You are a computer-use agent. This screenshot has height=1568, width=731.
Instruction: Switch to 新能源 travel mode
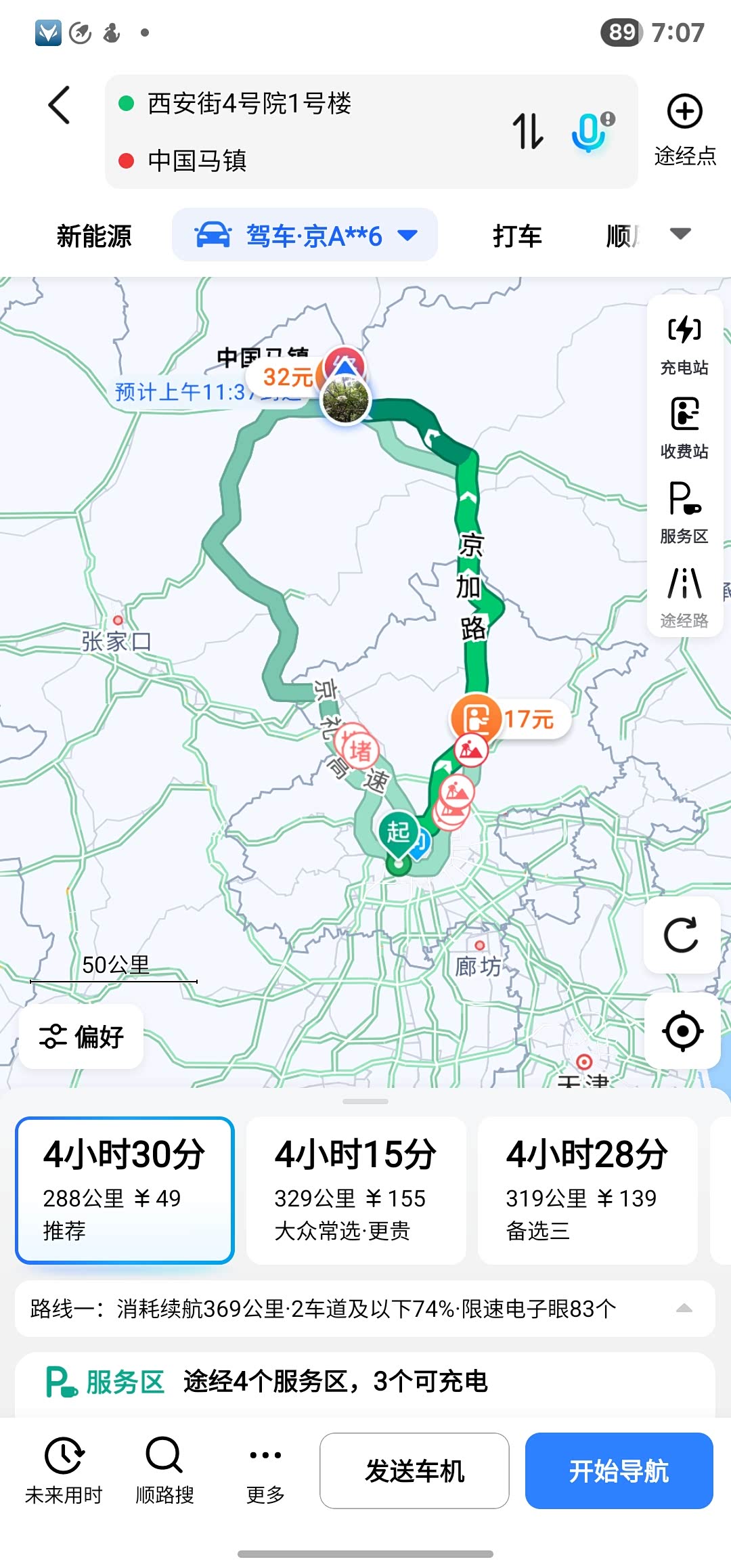click(94, 236)
